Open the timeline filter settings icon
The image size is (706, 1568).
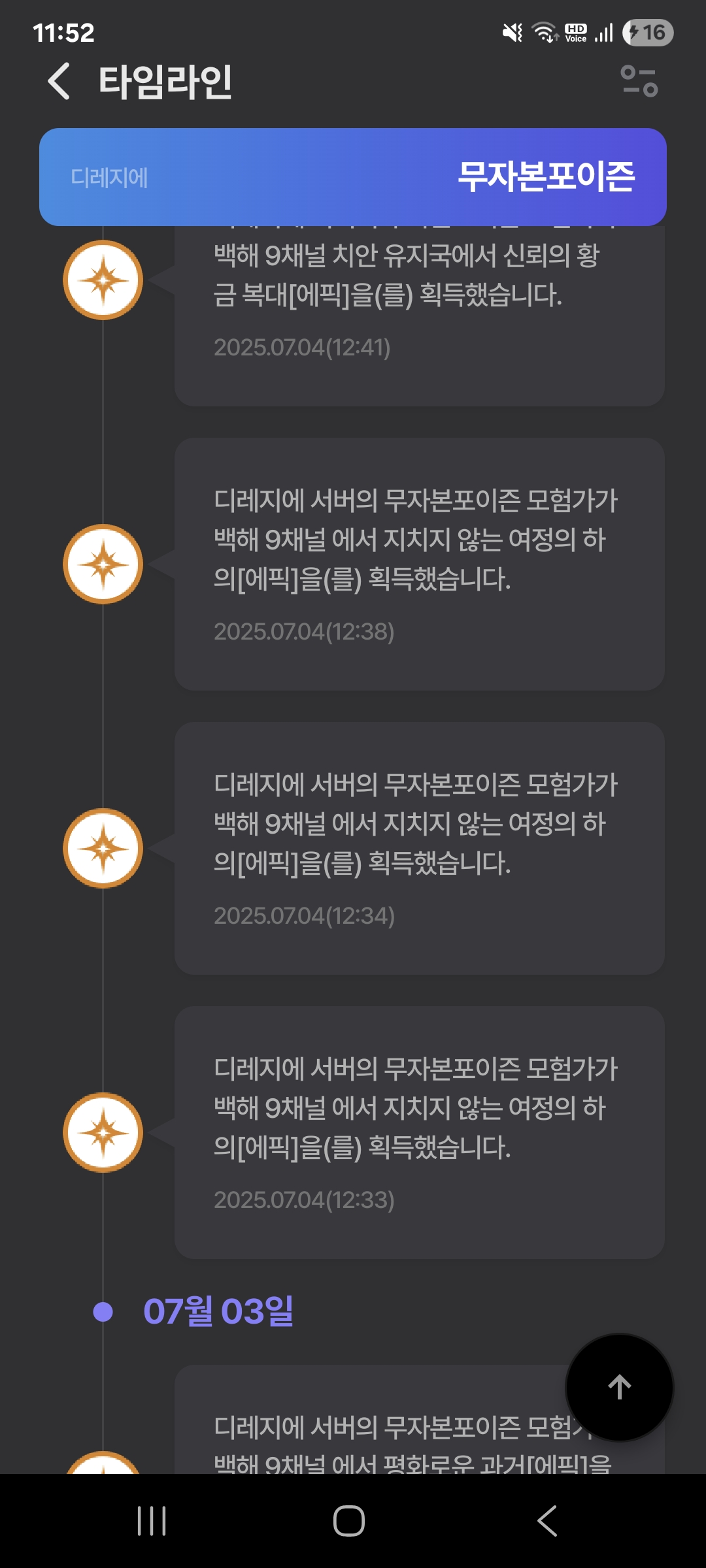tap(639, 82)
